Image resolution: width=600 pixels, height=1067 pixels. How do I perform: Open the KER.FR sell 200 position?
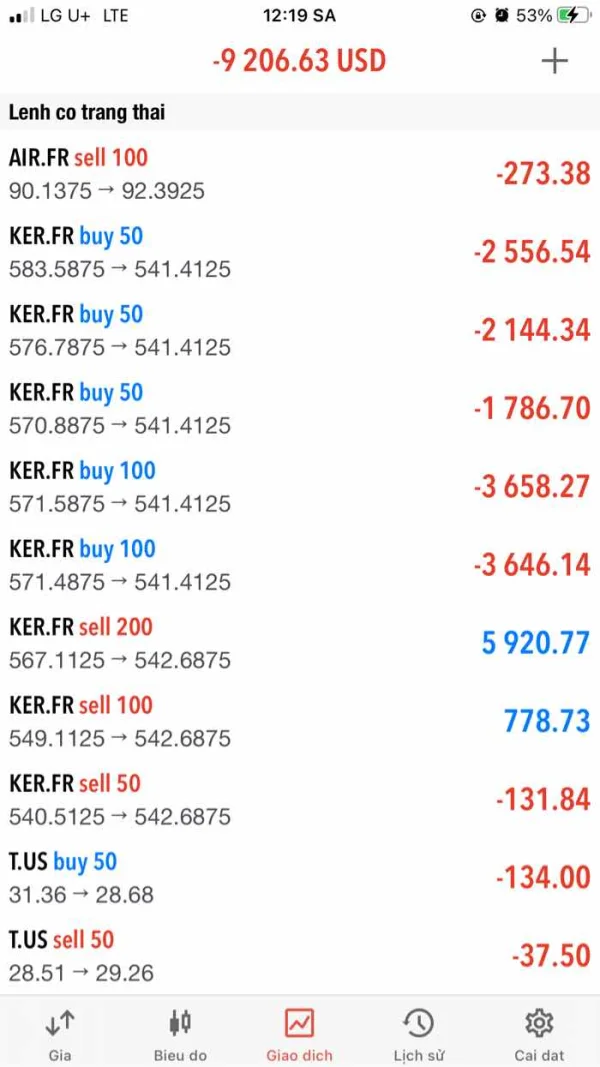coord(300,643)
